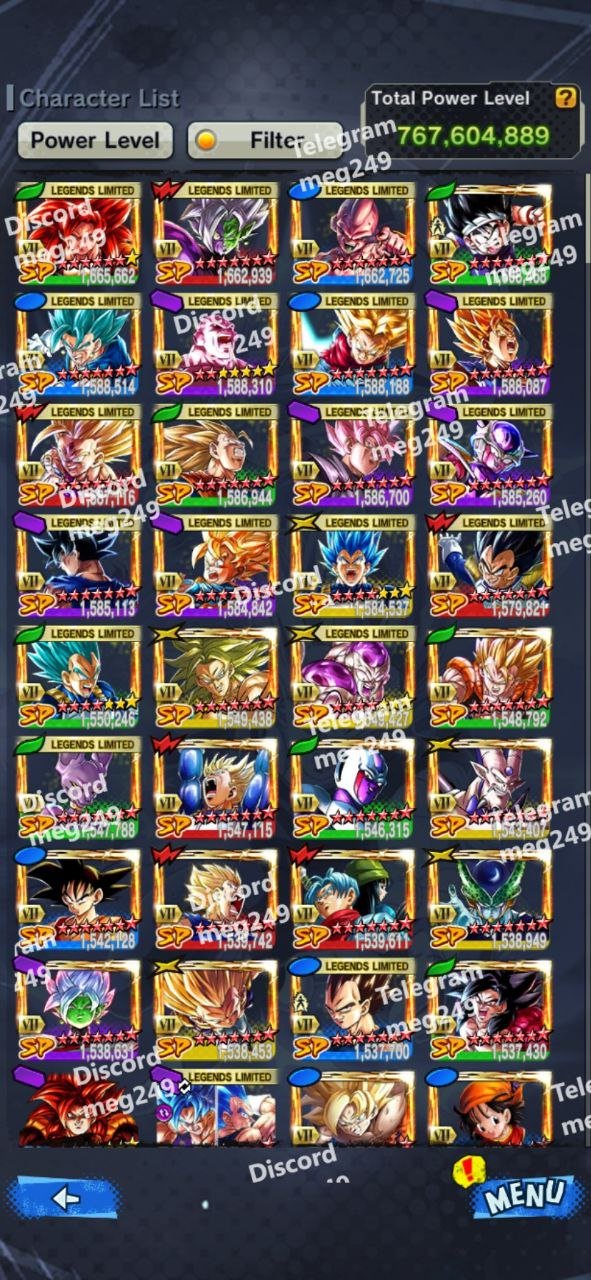Select the character with power 1,662,939

click(x=216, y=232)
